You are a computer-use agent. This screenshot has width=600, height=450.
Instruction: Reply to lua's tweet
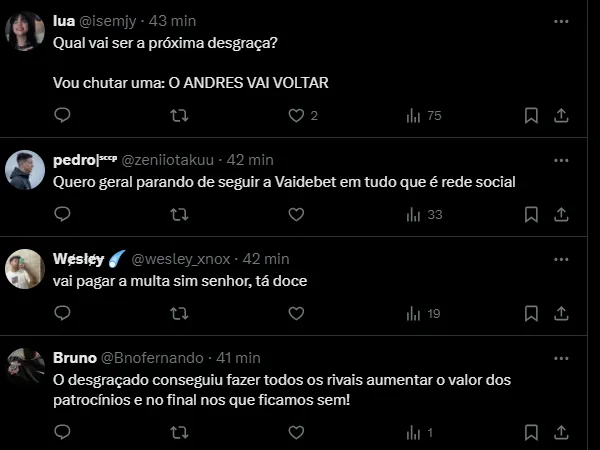pyautogui.click(x=62, y=116)
